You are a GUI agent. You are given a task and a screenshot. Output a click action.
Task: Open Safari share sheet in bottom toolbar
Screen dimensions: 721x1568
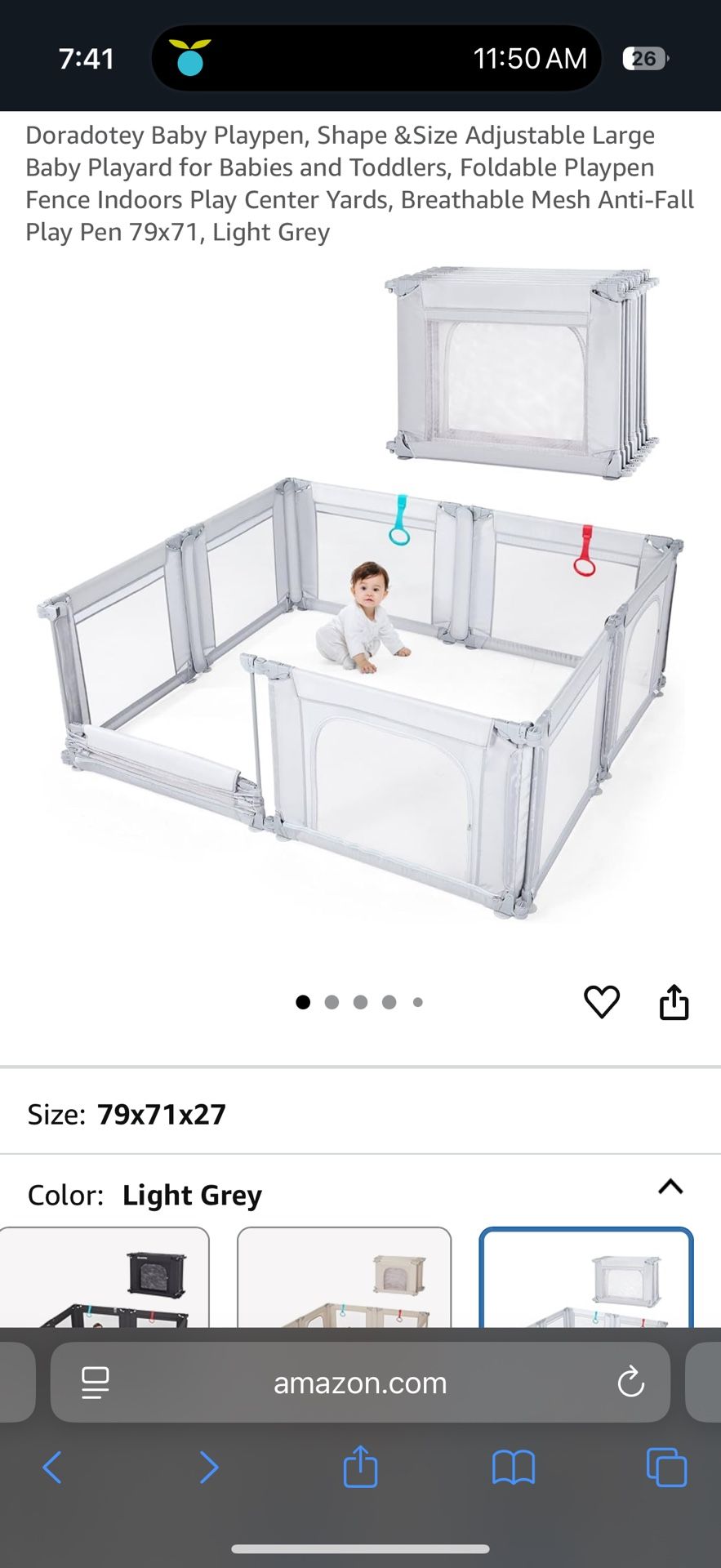pyautogui.click(x=360, y=1468)
